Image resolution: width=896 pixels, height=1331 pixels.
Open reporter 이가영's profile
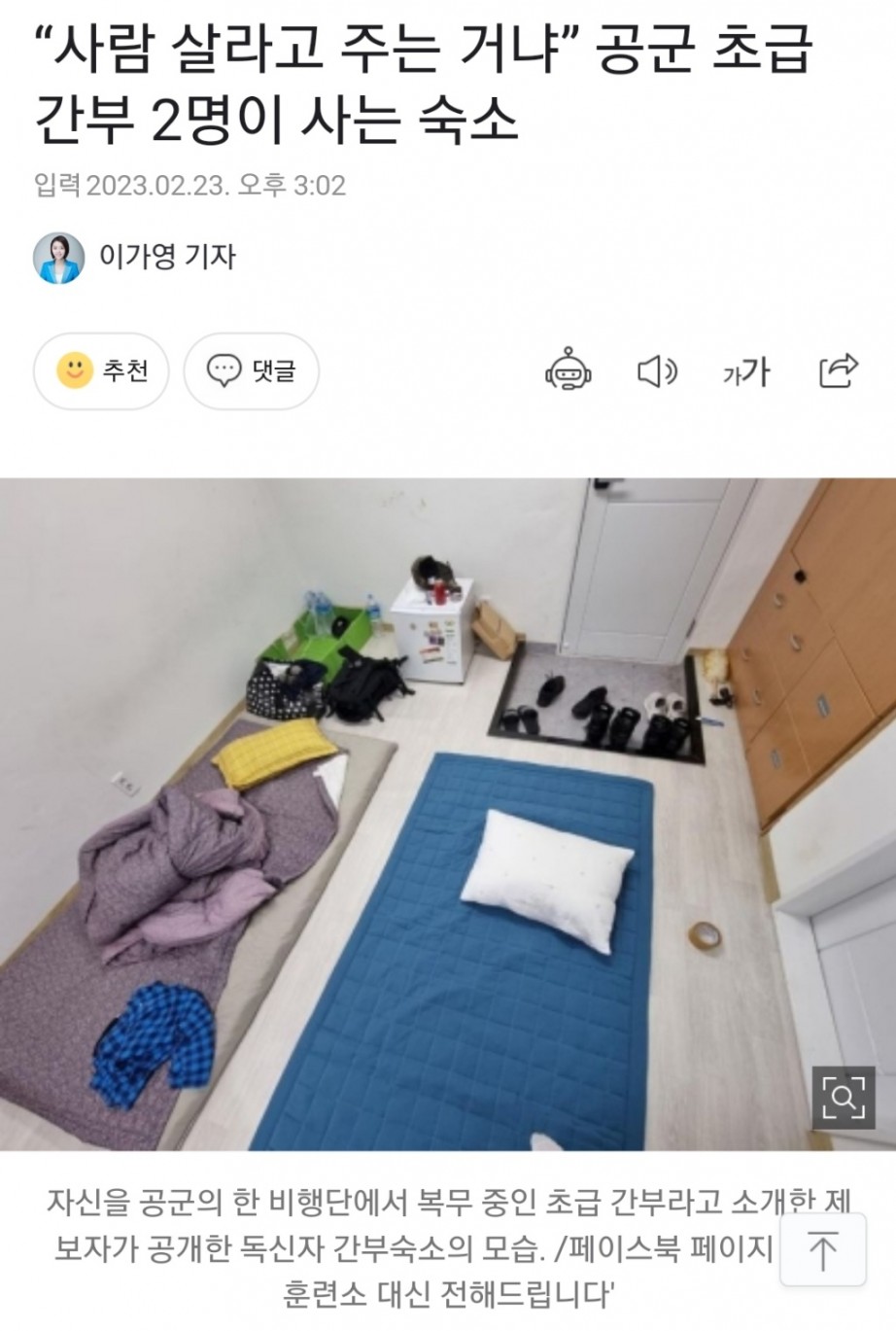coord(136,257)
